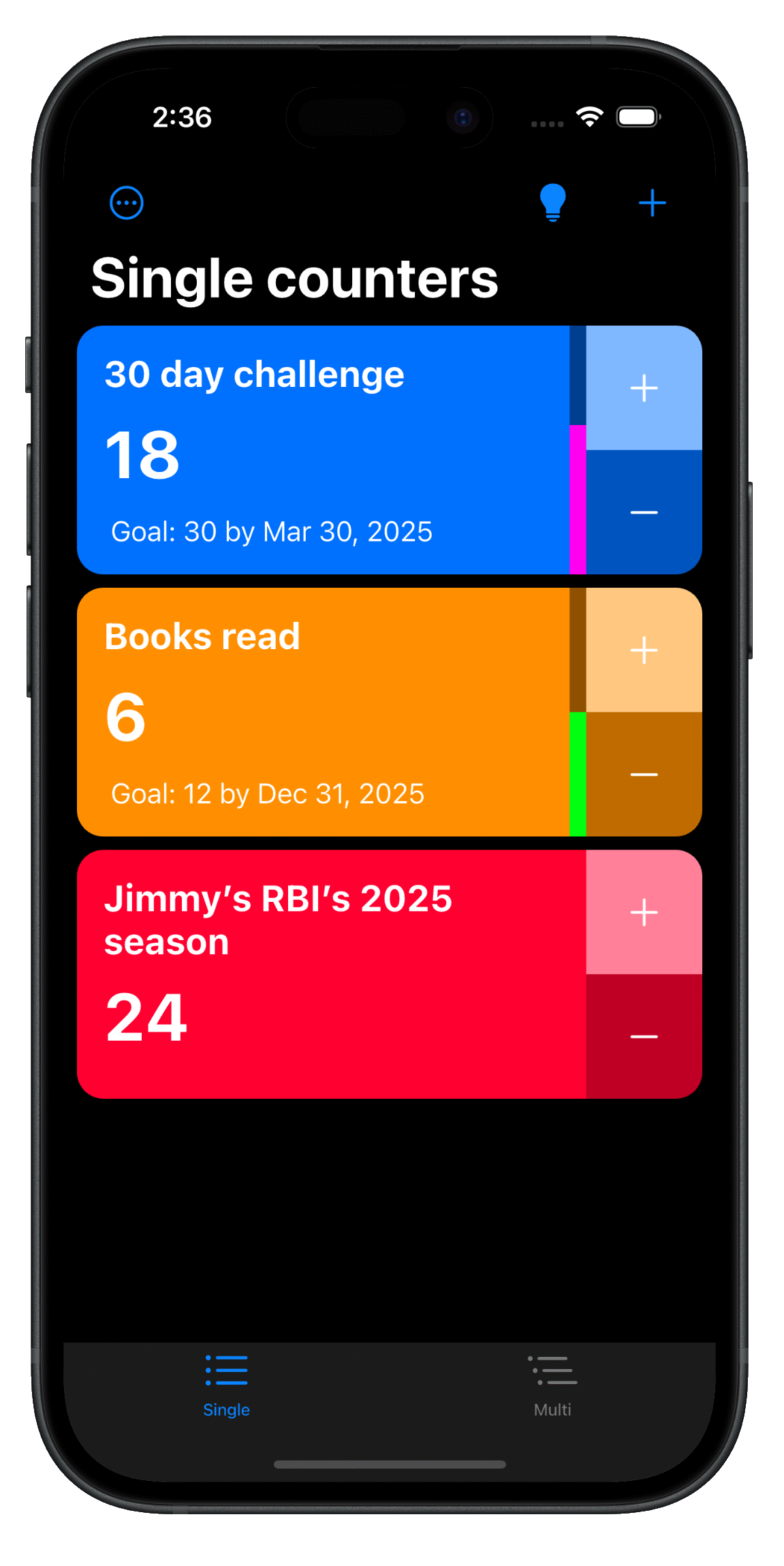The width and height of the screenshot is (784, 1566).
Task: Tap the magenta progress strip on 30 day challenge
Action: (578, 497)
